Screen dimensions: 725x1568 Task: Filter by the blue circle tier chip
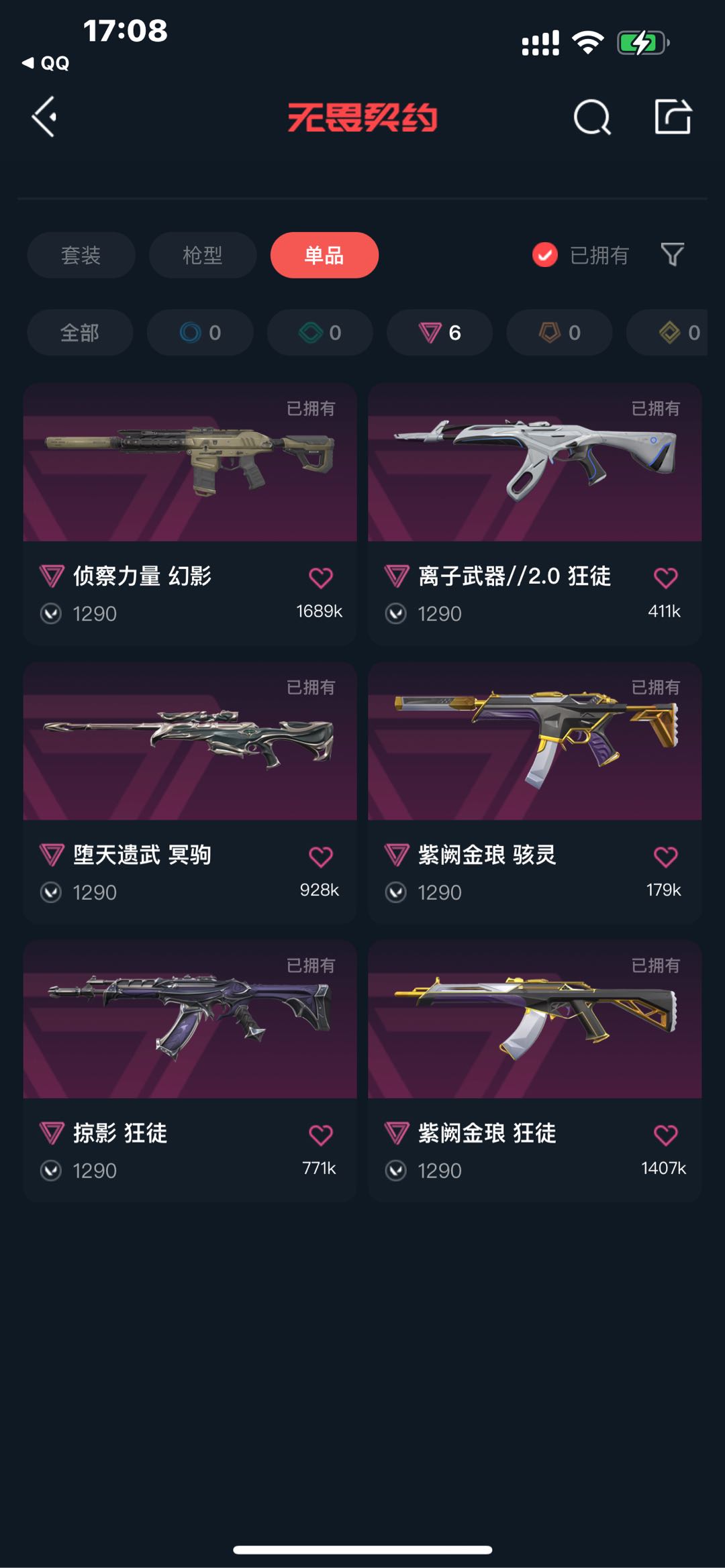pos(200,332)
